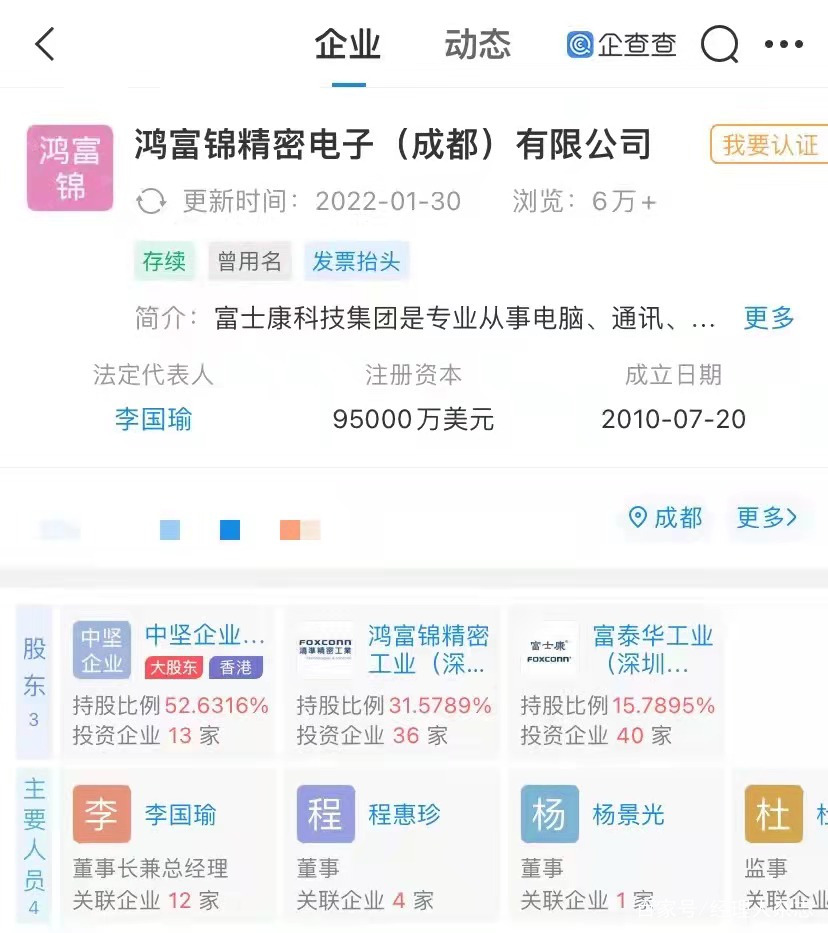Image resolution: width=828 pixels, height=933 pixels.
Task: Select the 曾用名 tag
Action: 249,261
